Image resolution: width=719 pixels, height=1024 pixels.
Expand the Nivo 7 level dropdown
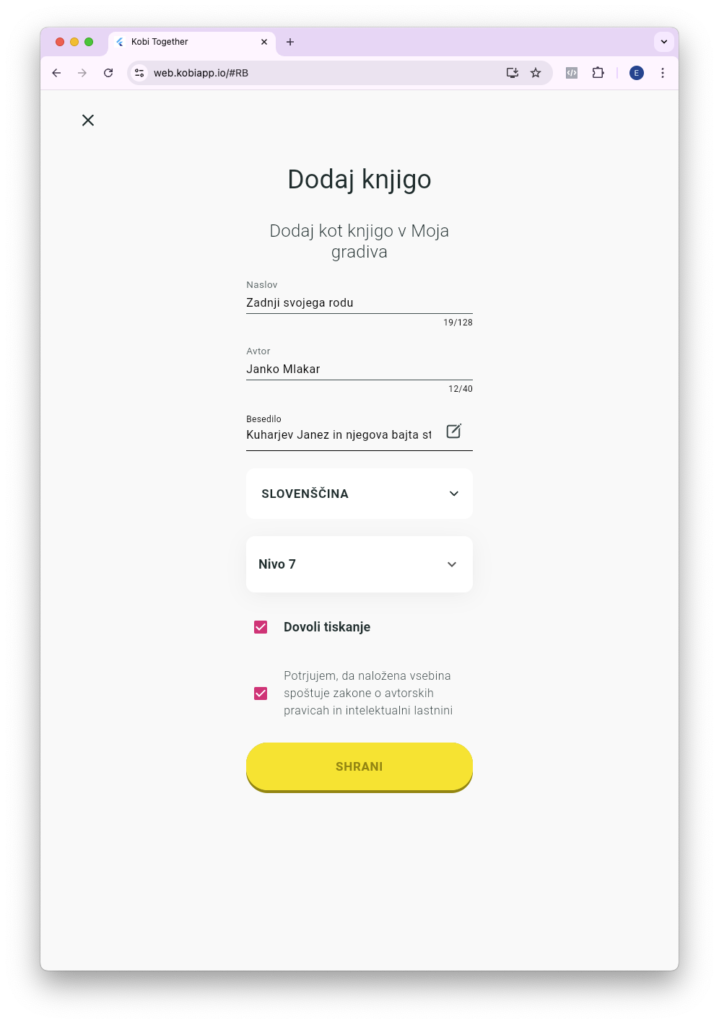click(359, 564)
